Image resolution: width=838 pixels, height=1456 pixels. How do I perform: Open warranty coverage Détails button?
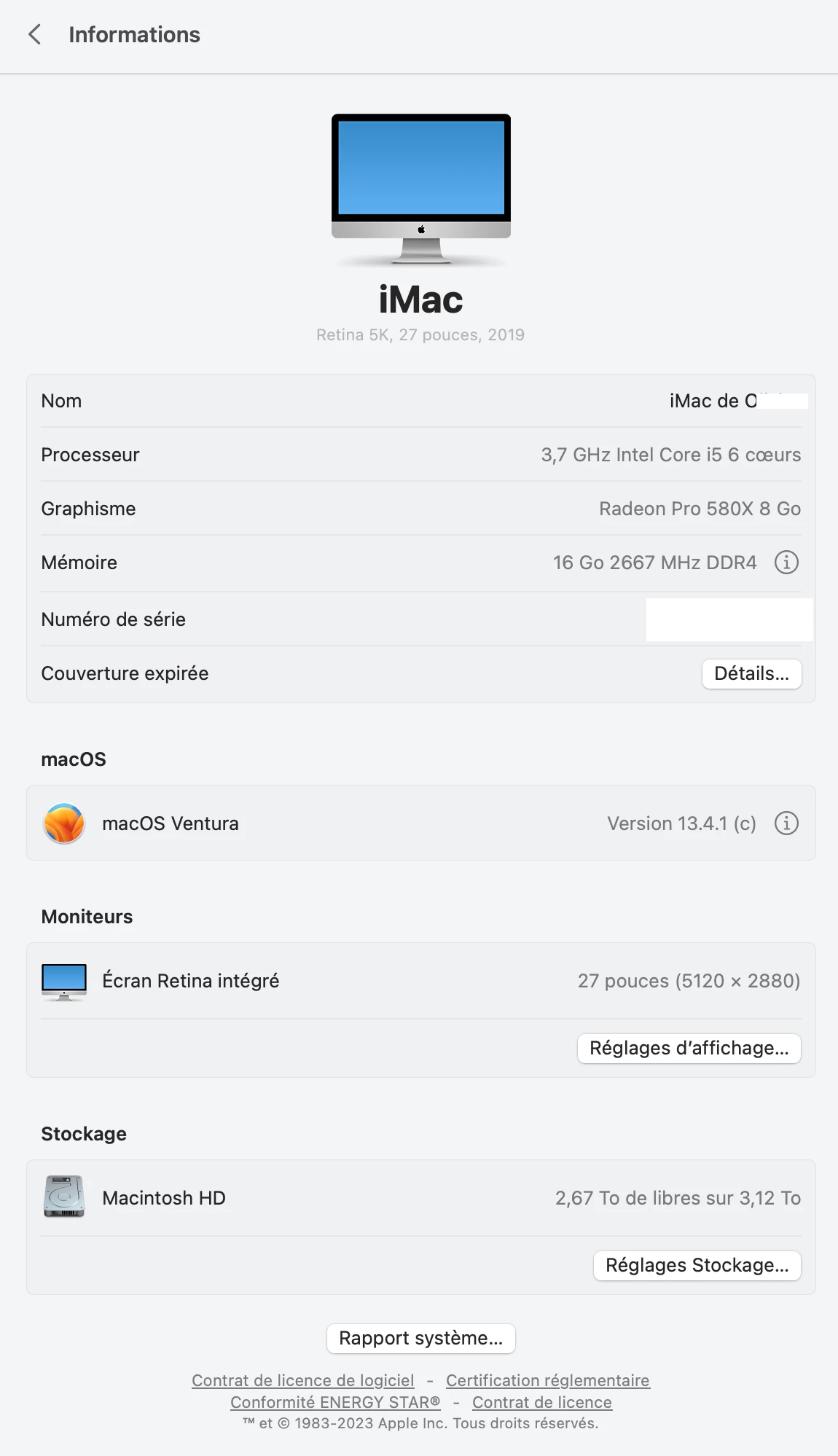pyautogui.click(x=751, y=673)
